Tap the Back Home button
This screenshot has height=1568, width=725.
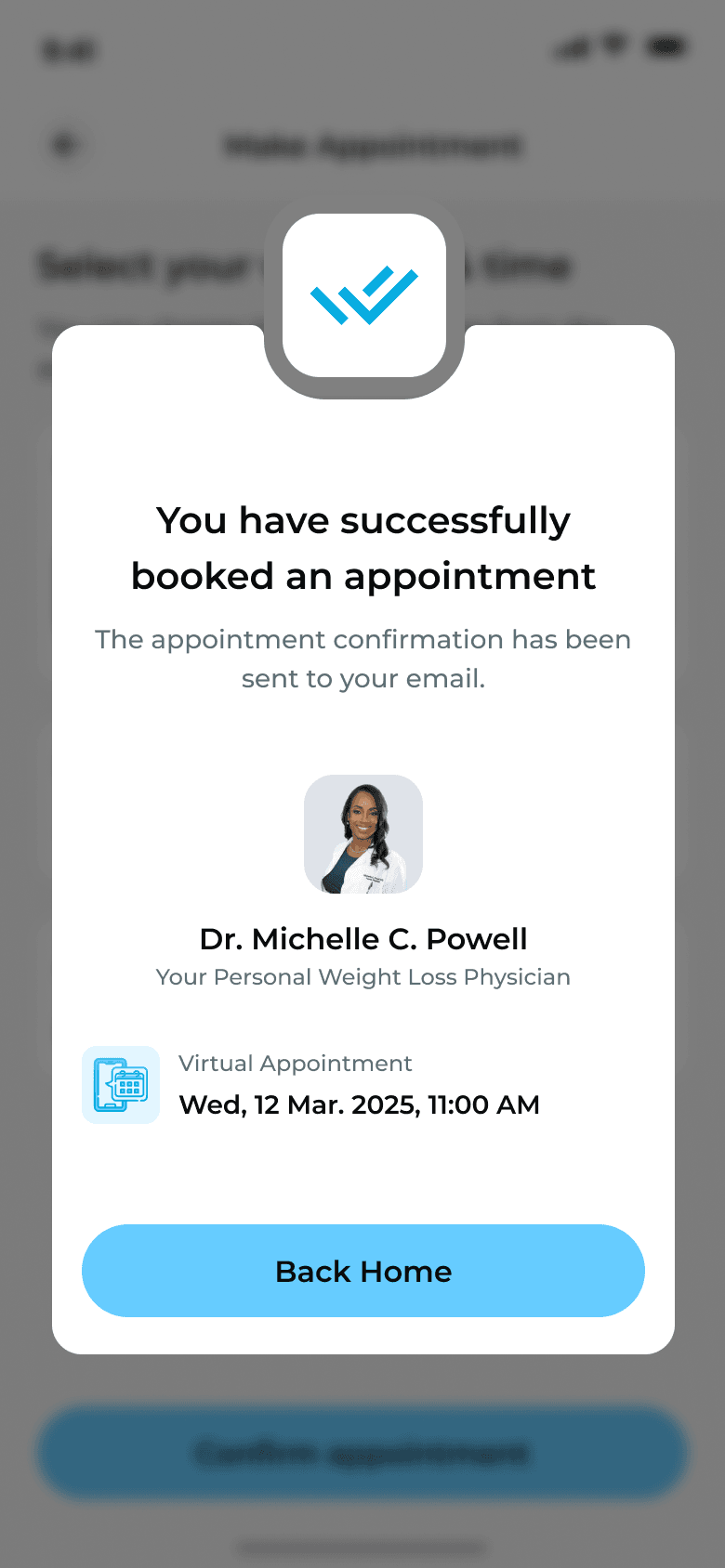pos(362,1270)
